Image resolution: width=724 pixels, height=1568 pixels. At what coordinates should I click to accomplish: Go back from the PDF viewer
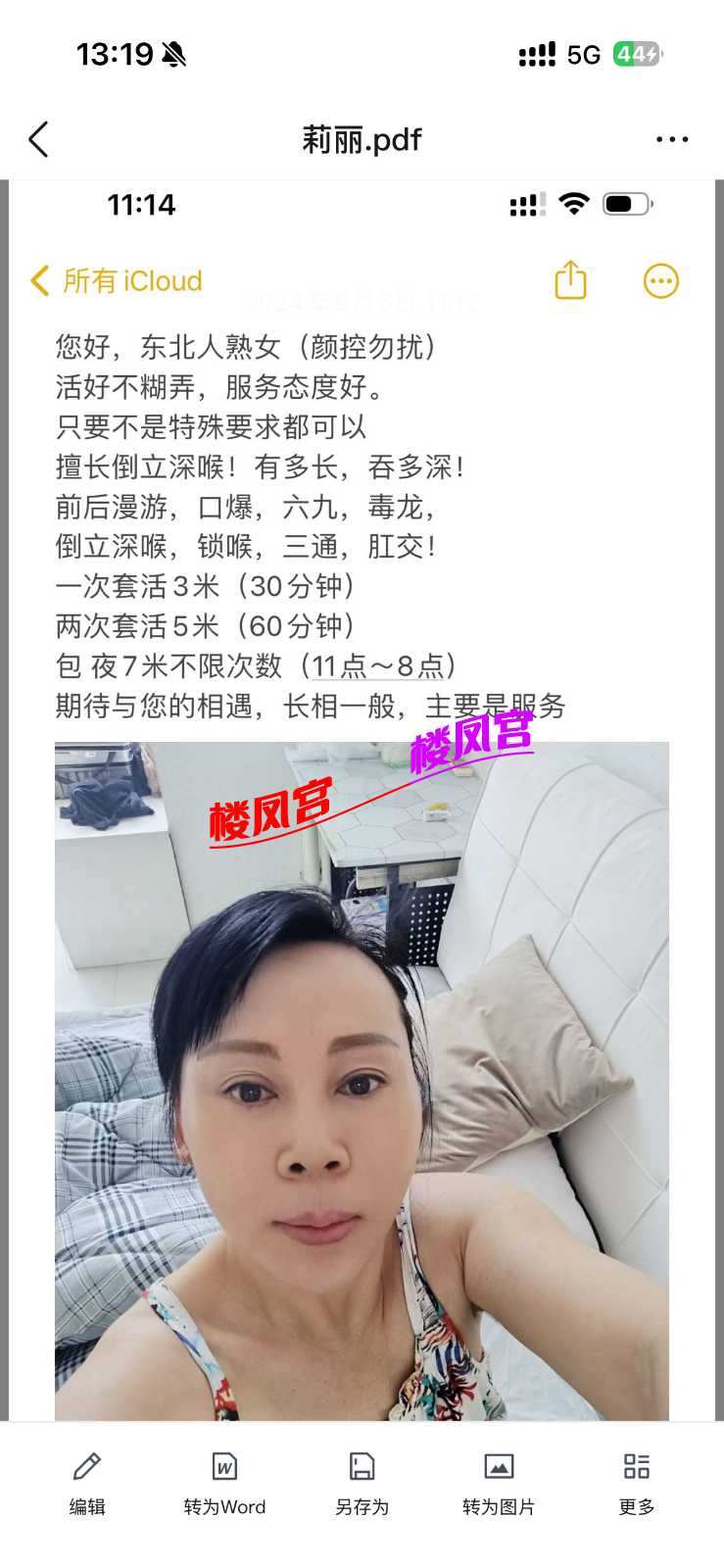click(x=39, y=140)
